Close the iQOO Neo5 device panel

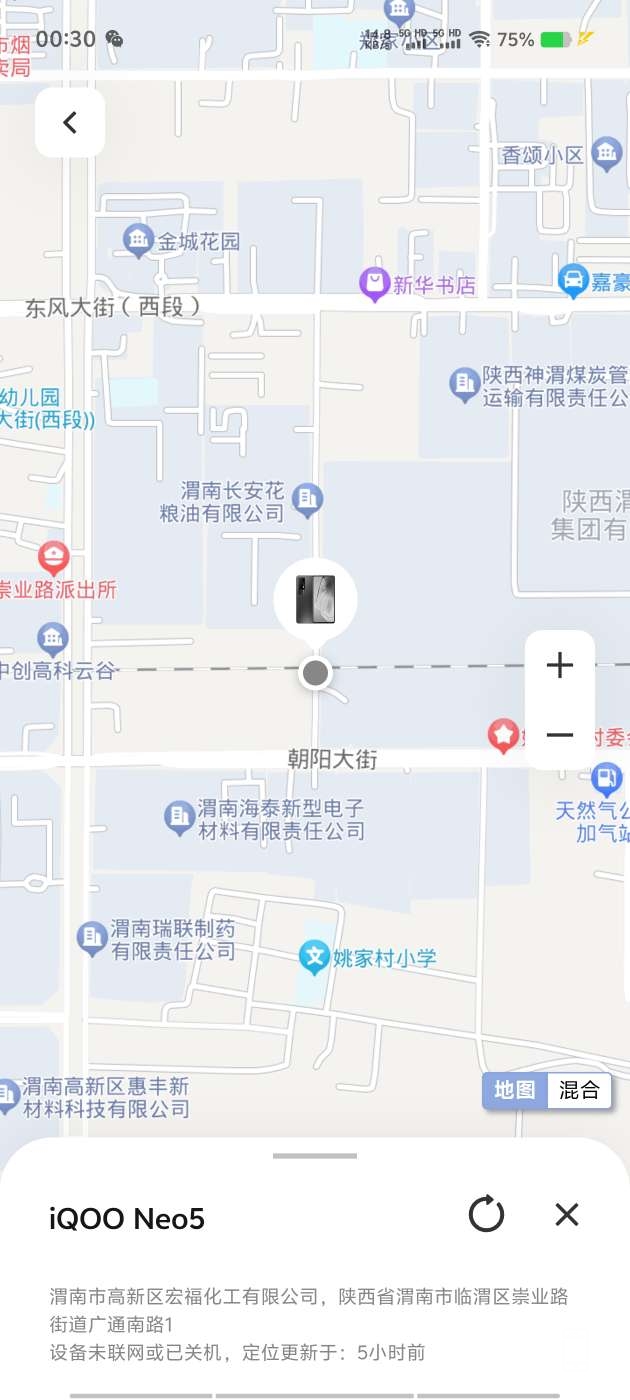(567, 1215)
